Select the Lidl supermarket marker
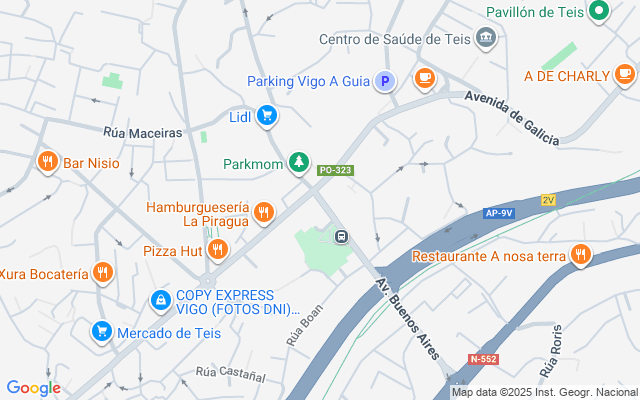Image resolution: width=640 pixels, height=400 pixels. [266, 117]
